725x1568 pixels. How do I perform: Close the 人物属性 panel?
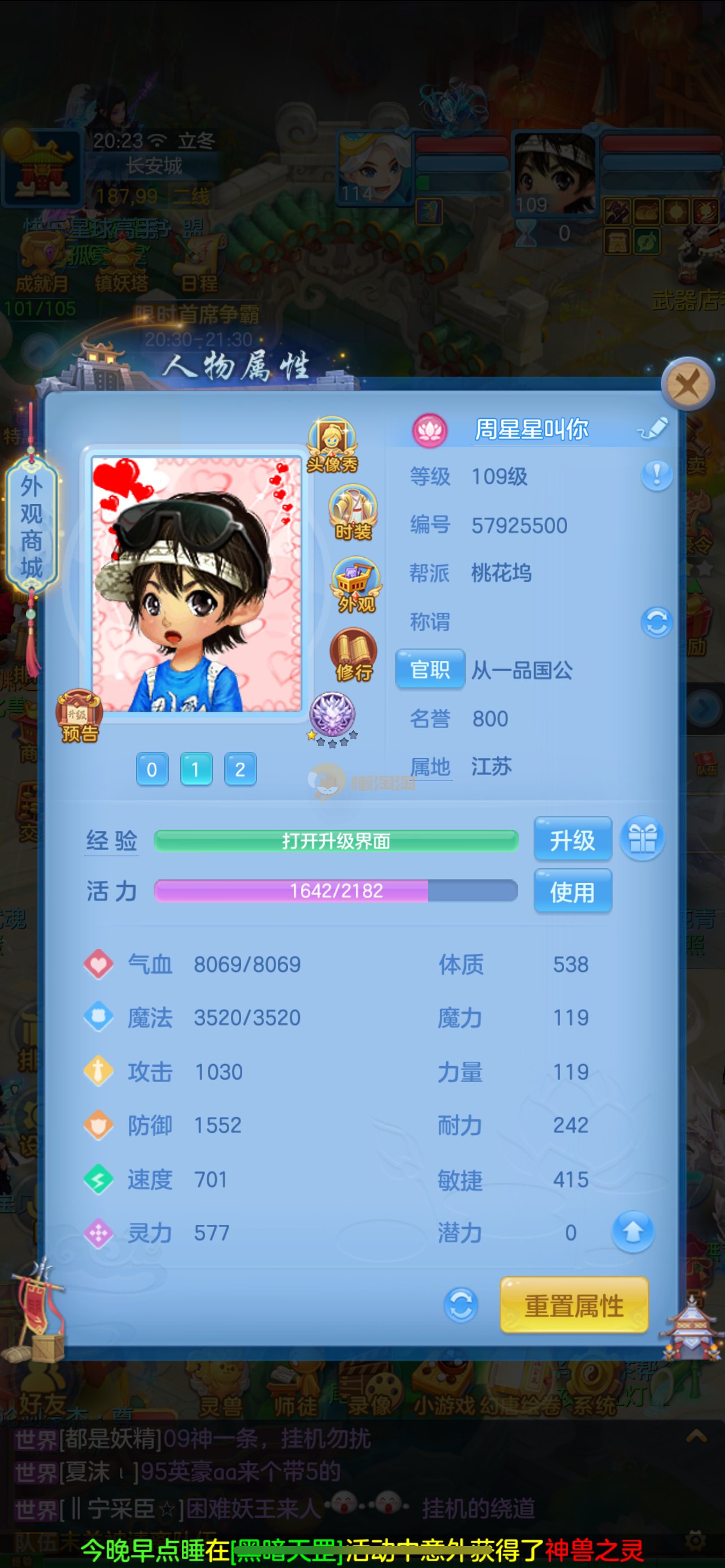[x=688, y=384]
